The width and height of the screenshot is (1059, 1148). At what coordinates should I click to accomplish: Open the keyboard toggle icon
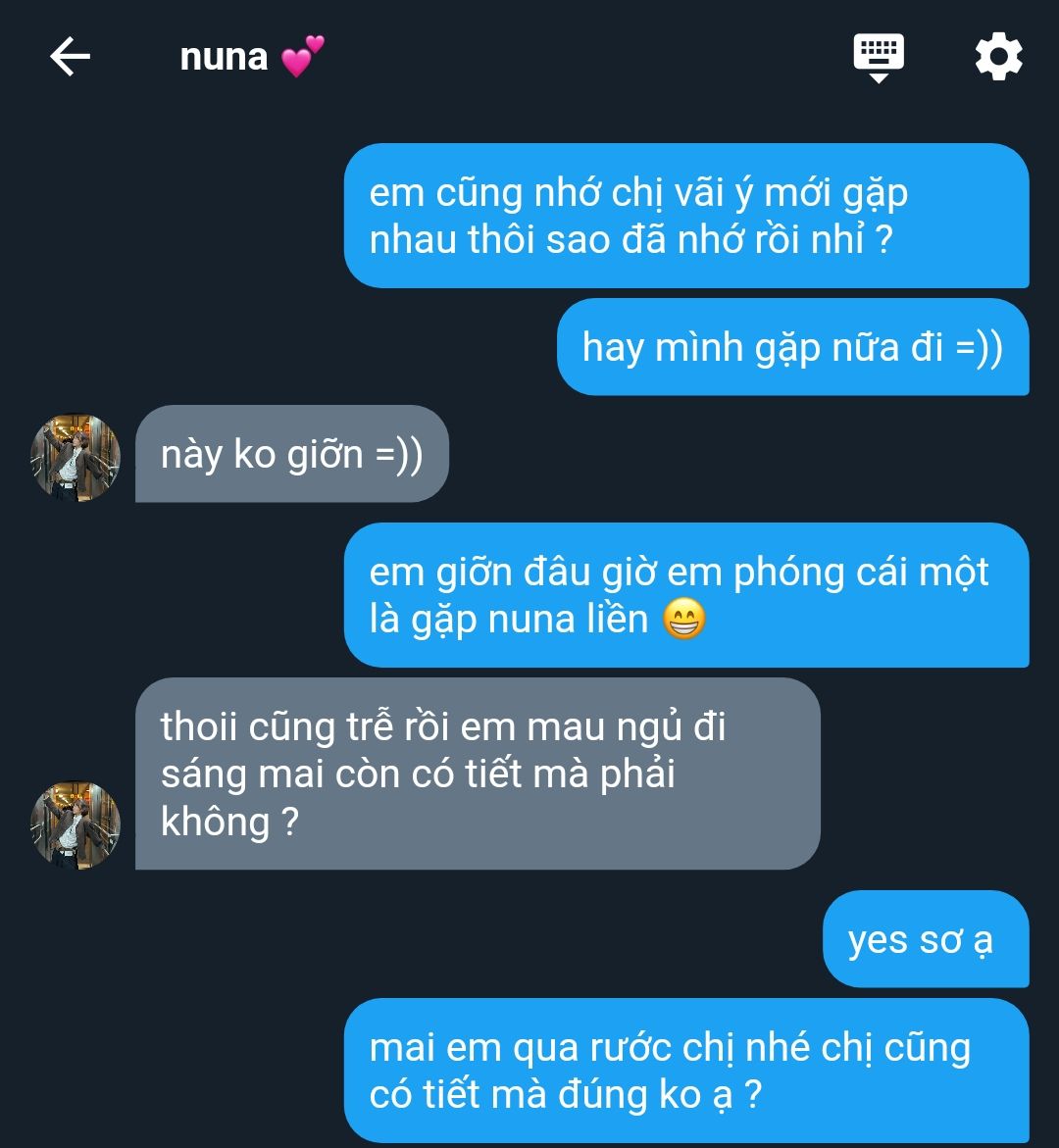pos(879,57)
